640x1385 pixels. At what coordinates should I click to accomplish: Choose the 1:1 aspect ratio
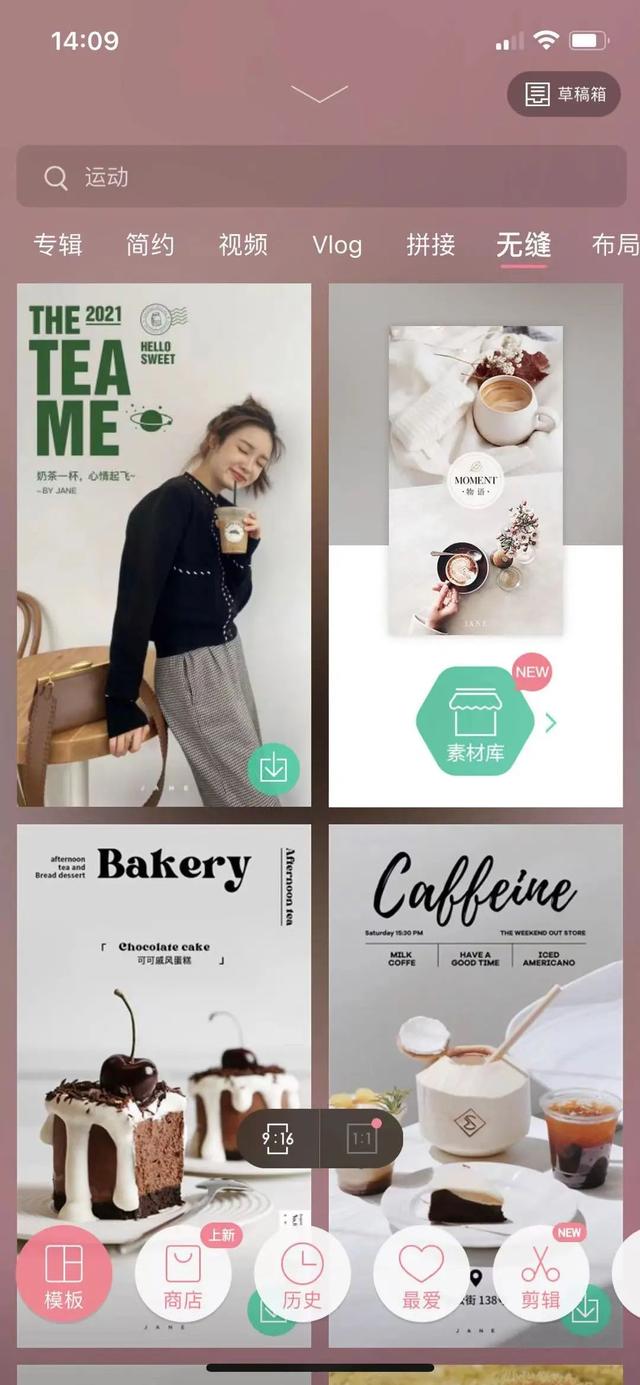[362, 1139]
